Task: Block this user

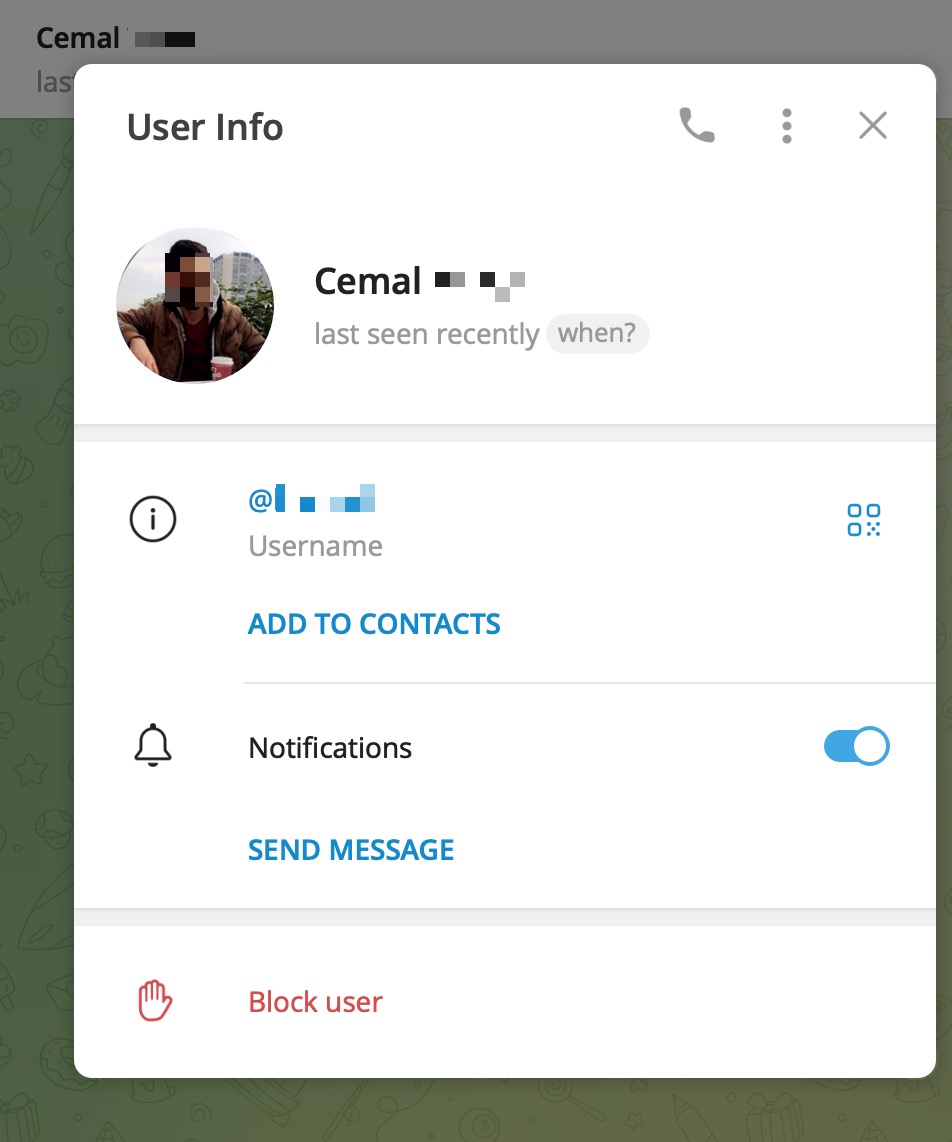Action: click(x=315, y=1002)
